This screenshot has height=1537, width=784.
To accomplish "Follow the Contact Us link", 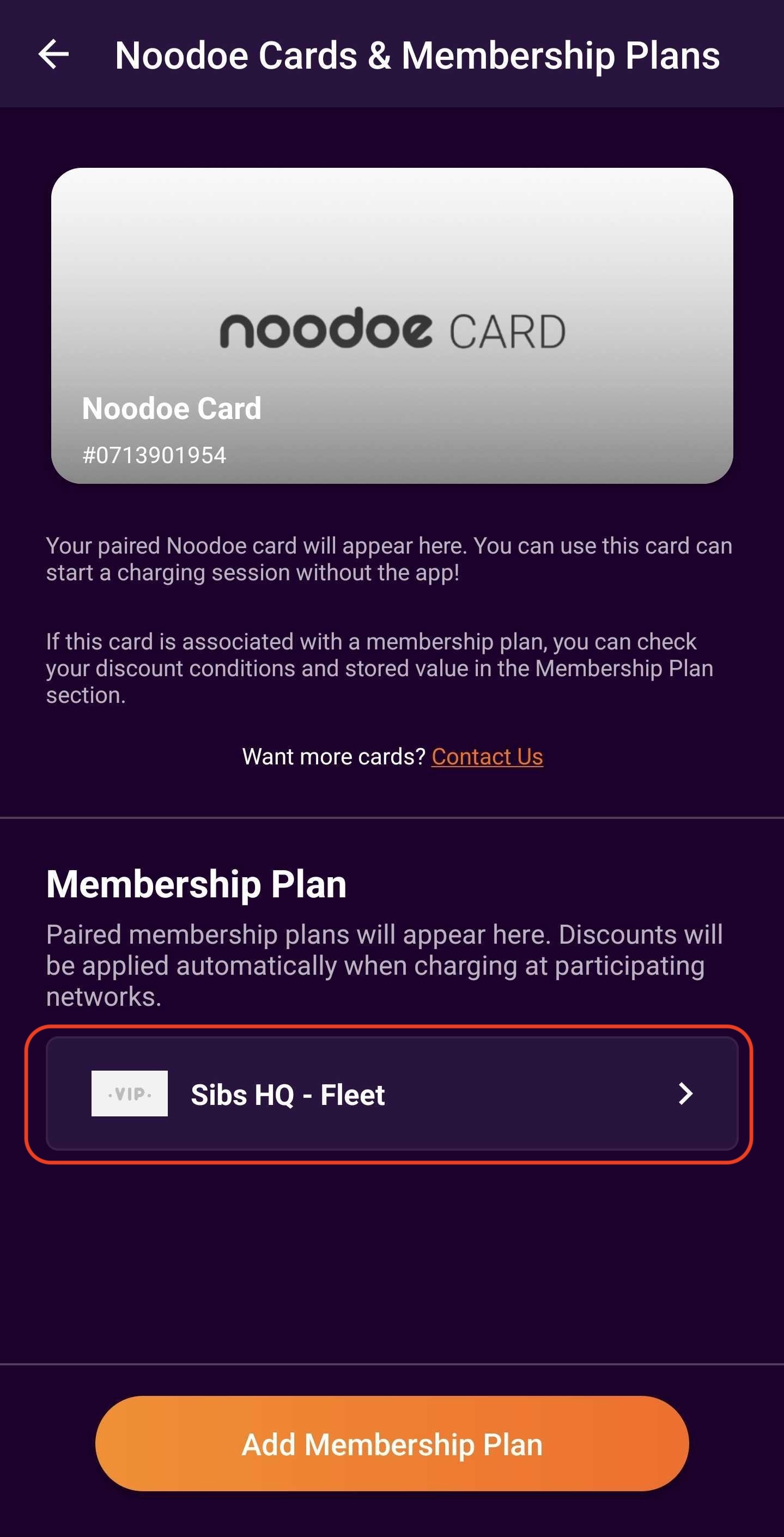I will [487, 757].
